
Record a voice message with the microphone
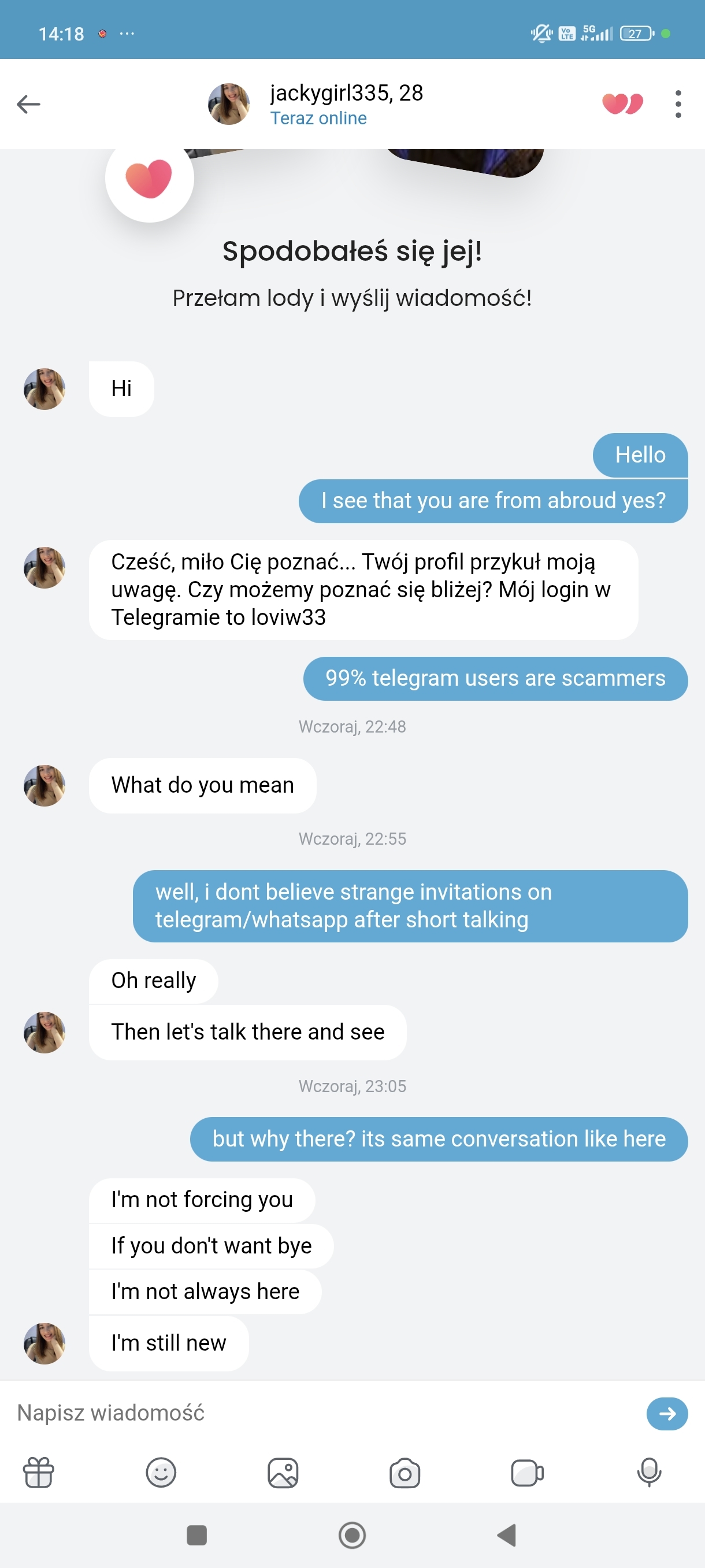click(649, 1473)
